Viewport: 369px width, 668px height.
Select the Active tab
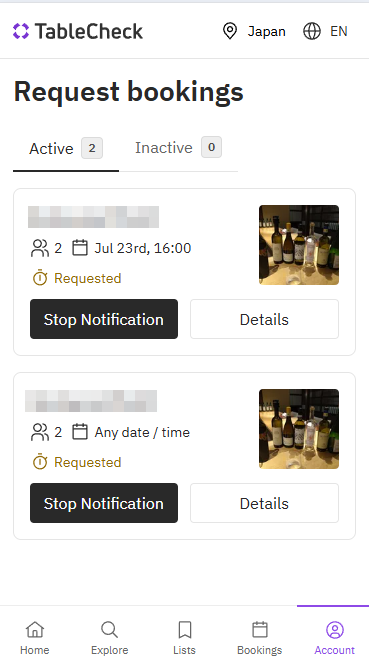tap(66, 149)
